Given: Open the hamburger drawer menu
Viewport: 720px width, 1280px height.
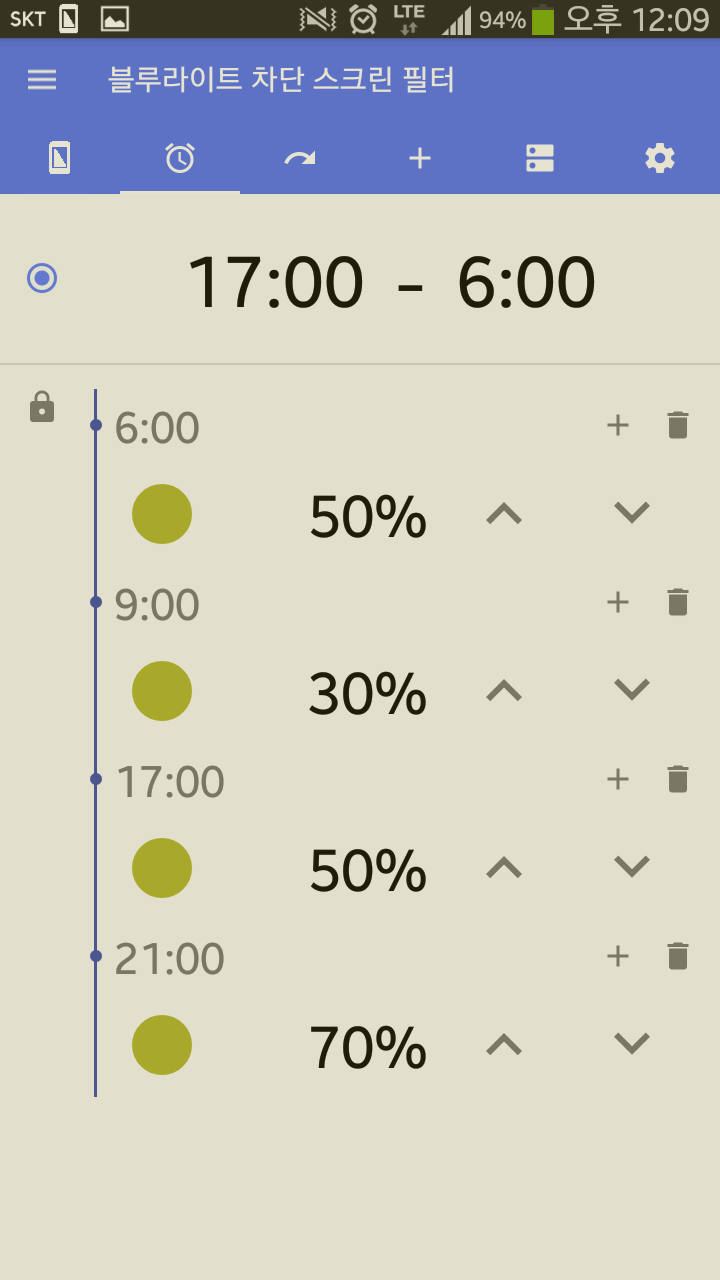Looking at the screenshot, I should pos(42,80).
